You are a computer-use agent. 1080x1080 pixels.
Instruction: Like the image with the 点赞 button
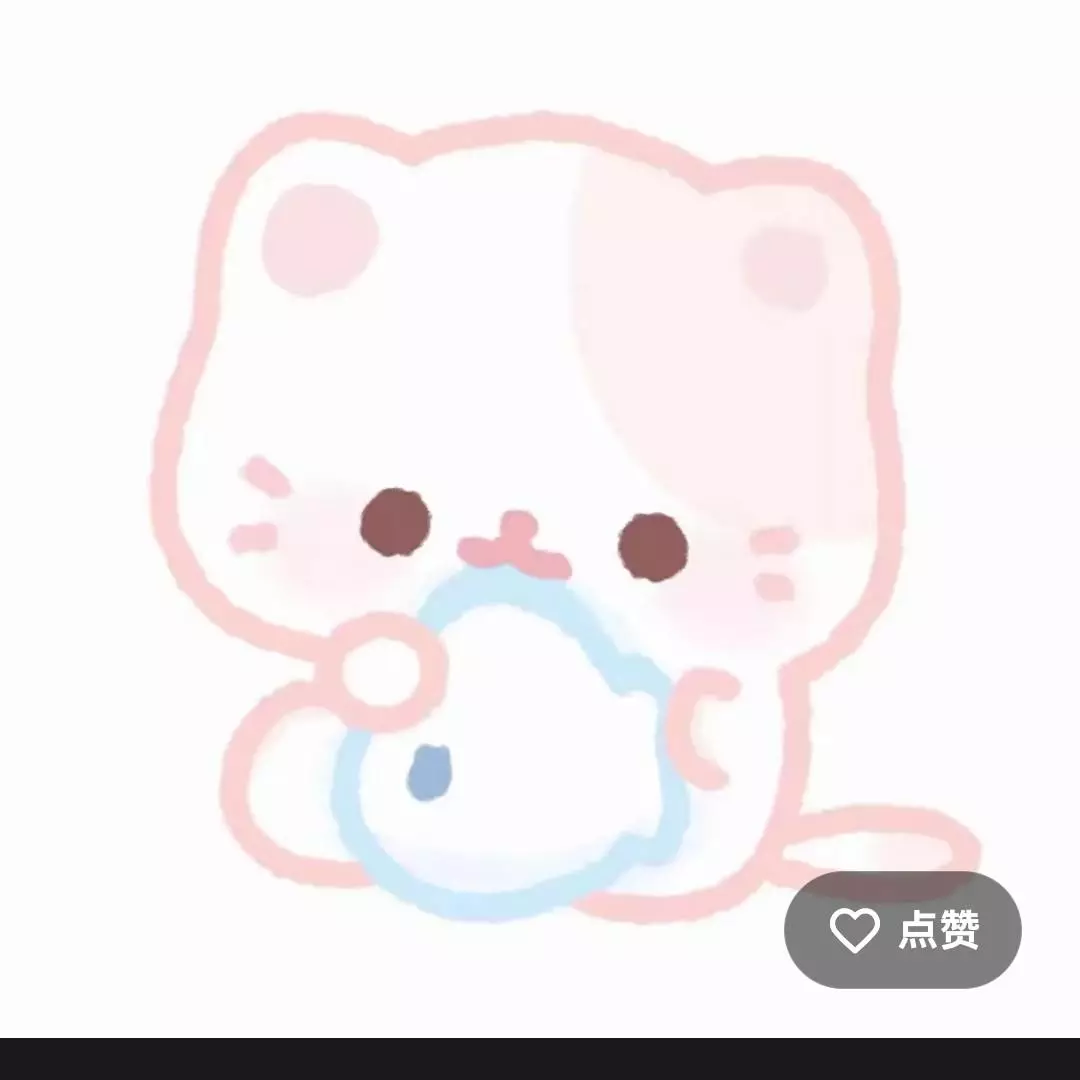click(x=903, y=930)
